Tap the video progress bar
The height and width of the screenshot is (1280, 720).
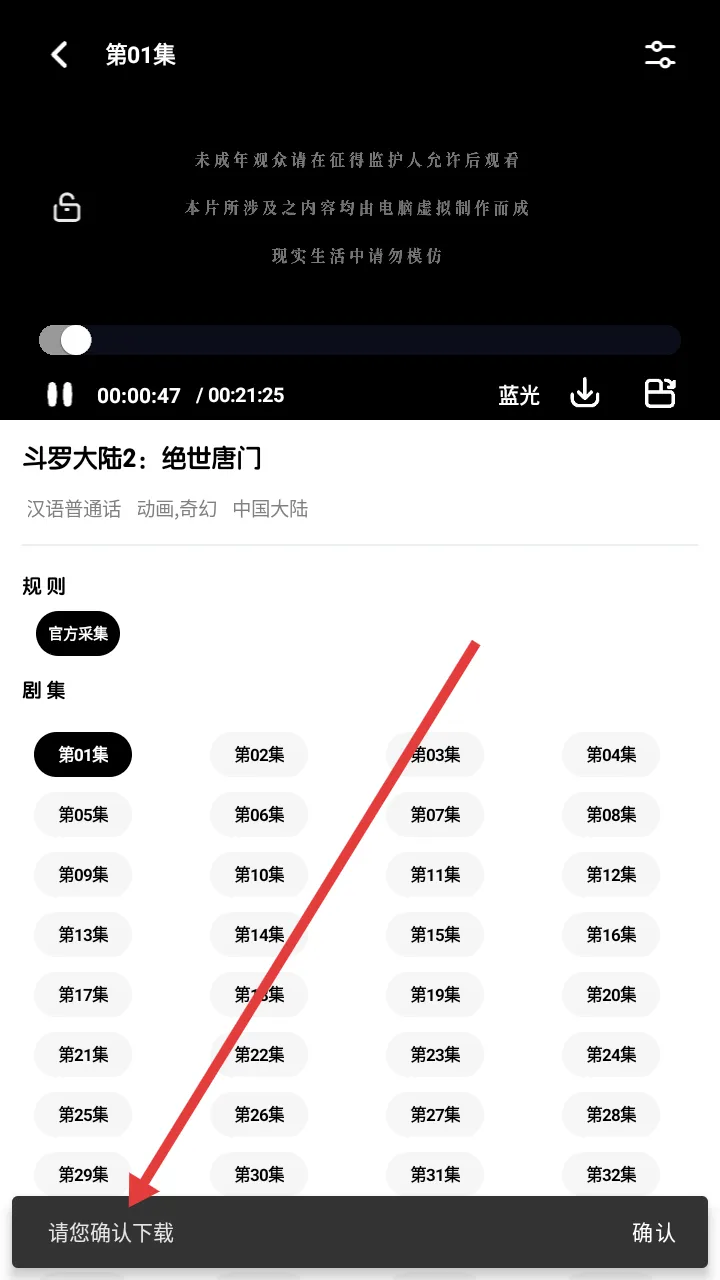point(360,340)
